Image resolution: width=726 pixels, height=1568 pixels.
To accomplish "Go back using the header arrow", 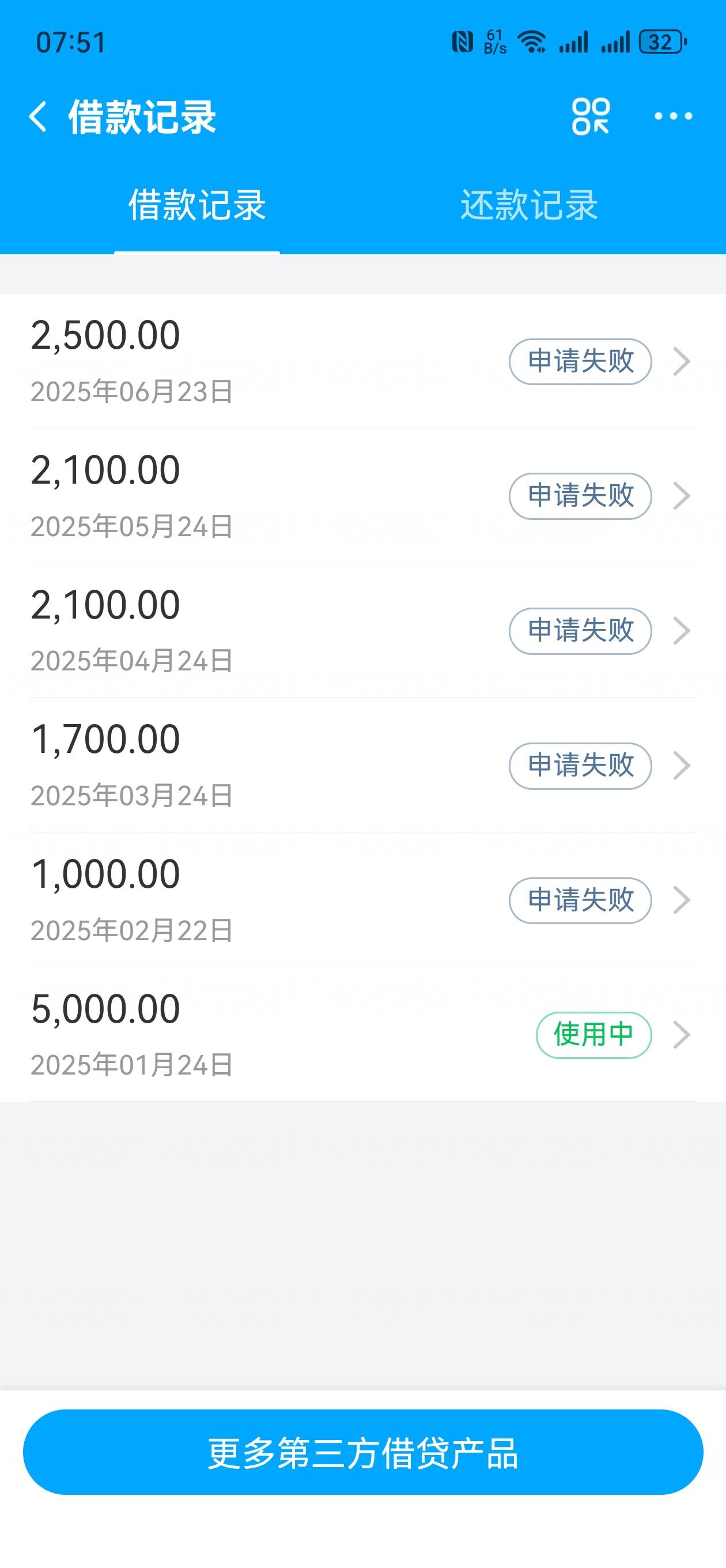I will click(x=37, y=116).
